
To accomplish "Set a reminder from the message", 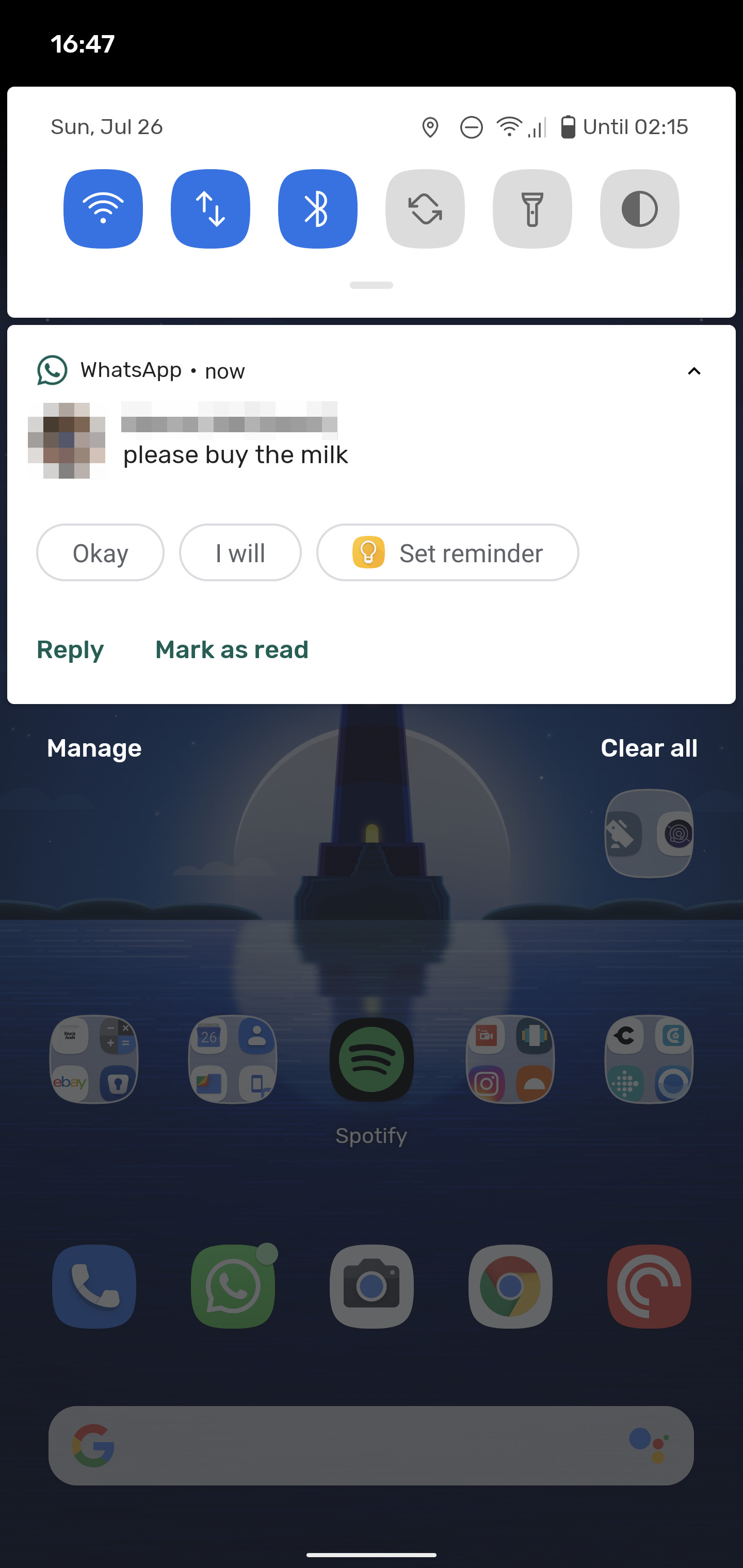I will (447, 553).
